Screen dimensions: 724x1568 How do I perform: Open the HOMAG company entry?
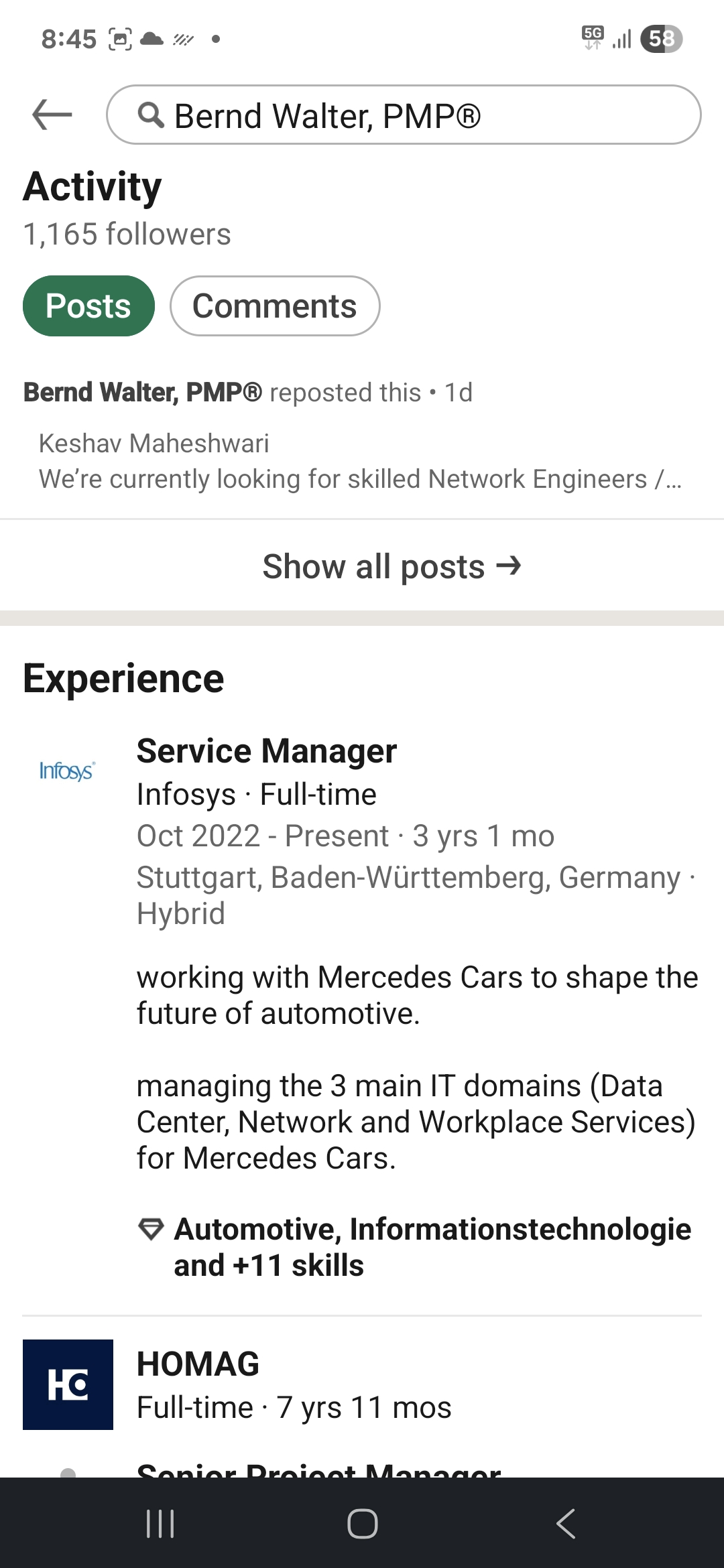coord(198,1364)
